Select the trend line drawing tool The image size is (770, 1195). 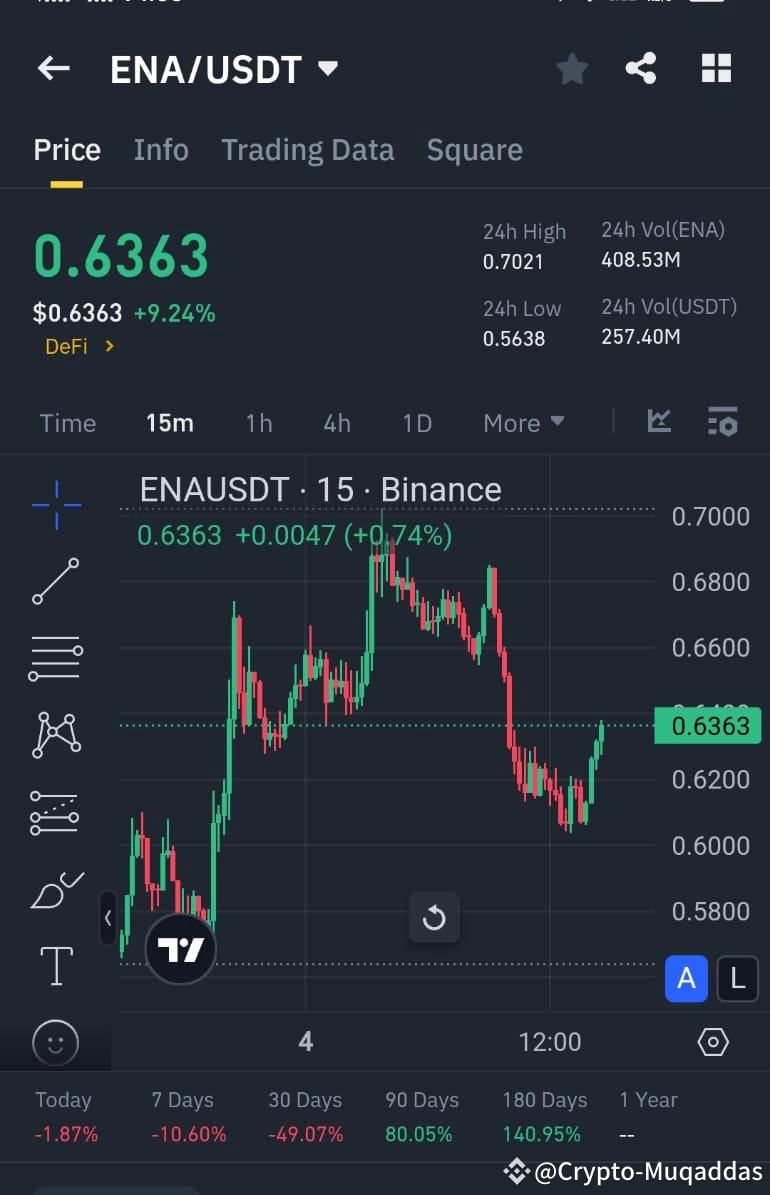click(x=55, y=580)
